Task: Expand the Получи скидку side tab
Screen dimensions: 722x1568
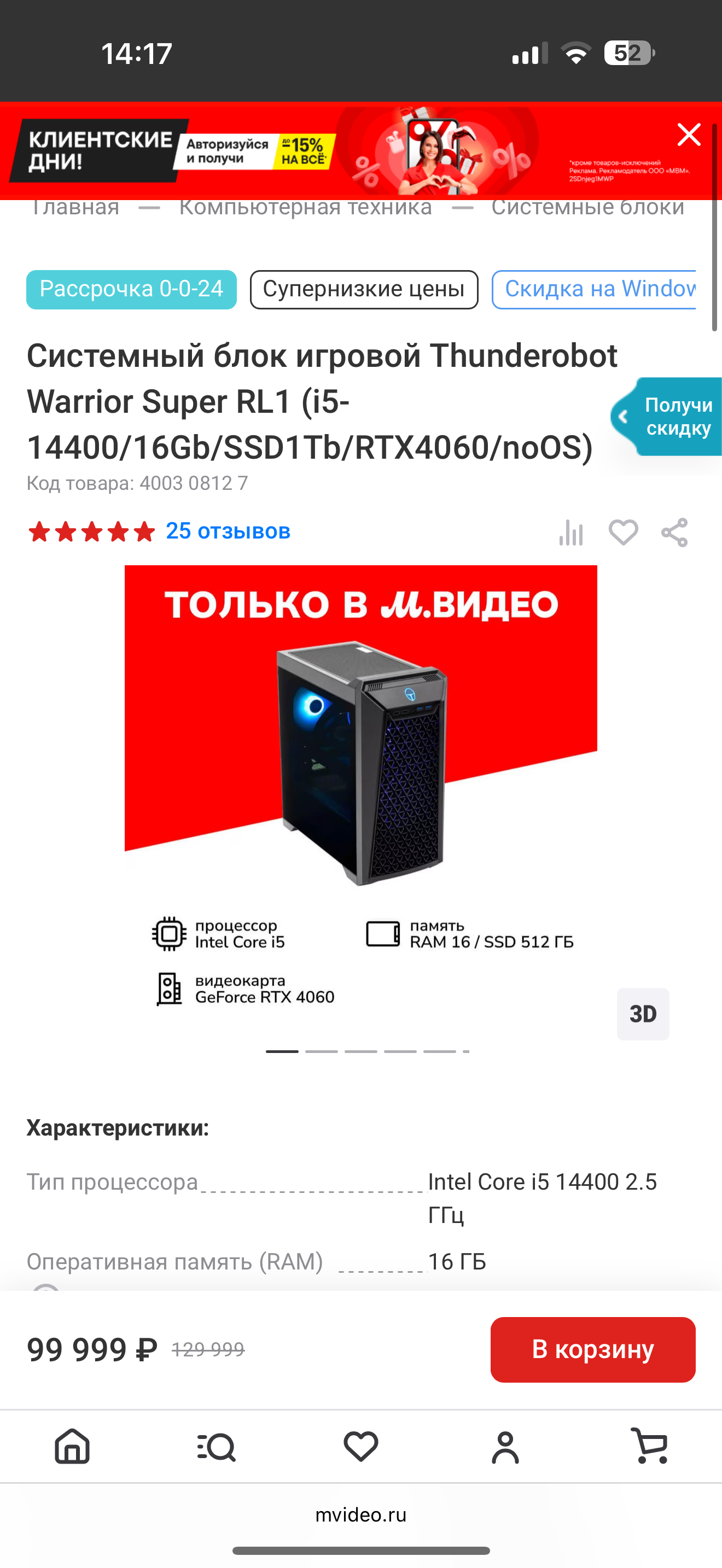Action: tap(667, 417)
